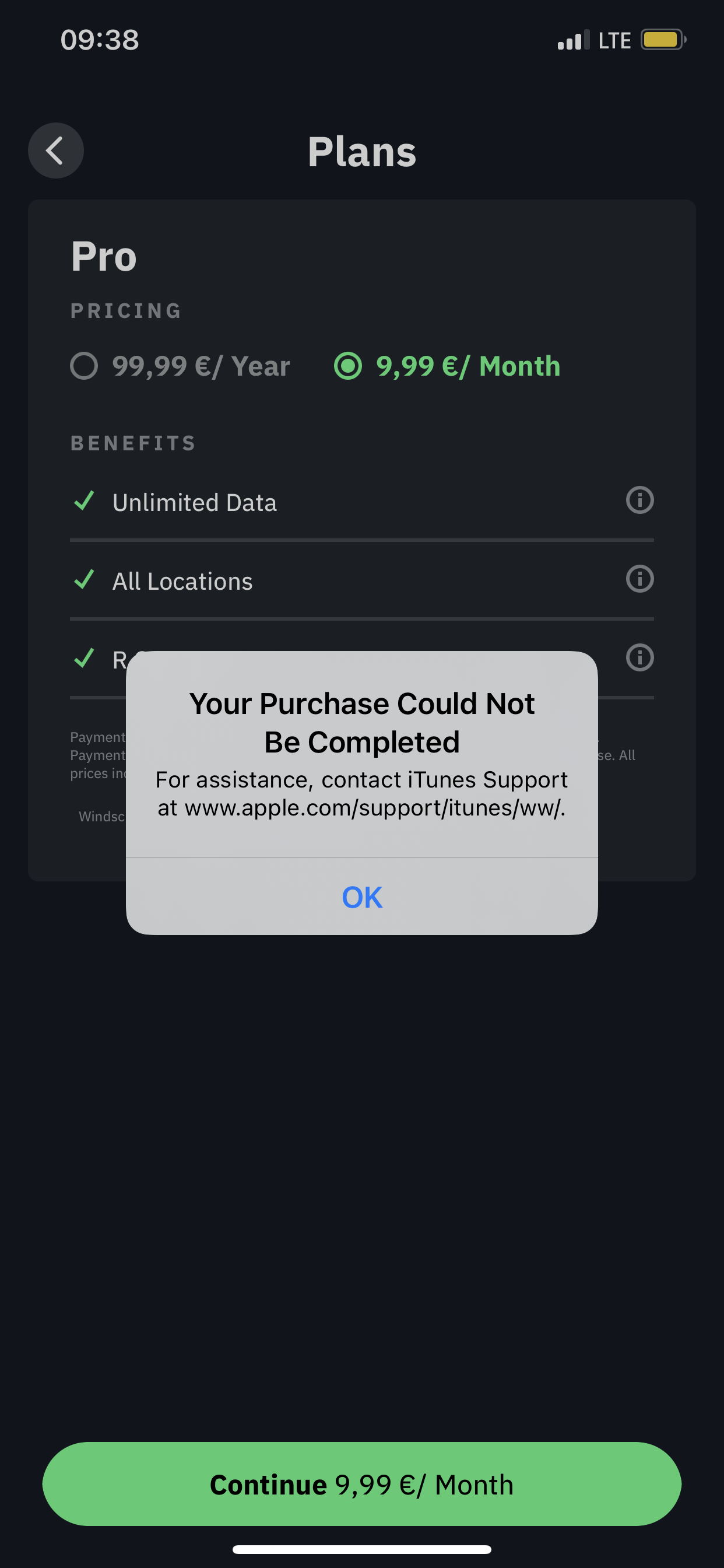Go back from the Plans screen
Viewport: 724px width, 1568px height.
coord(56,150)
